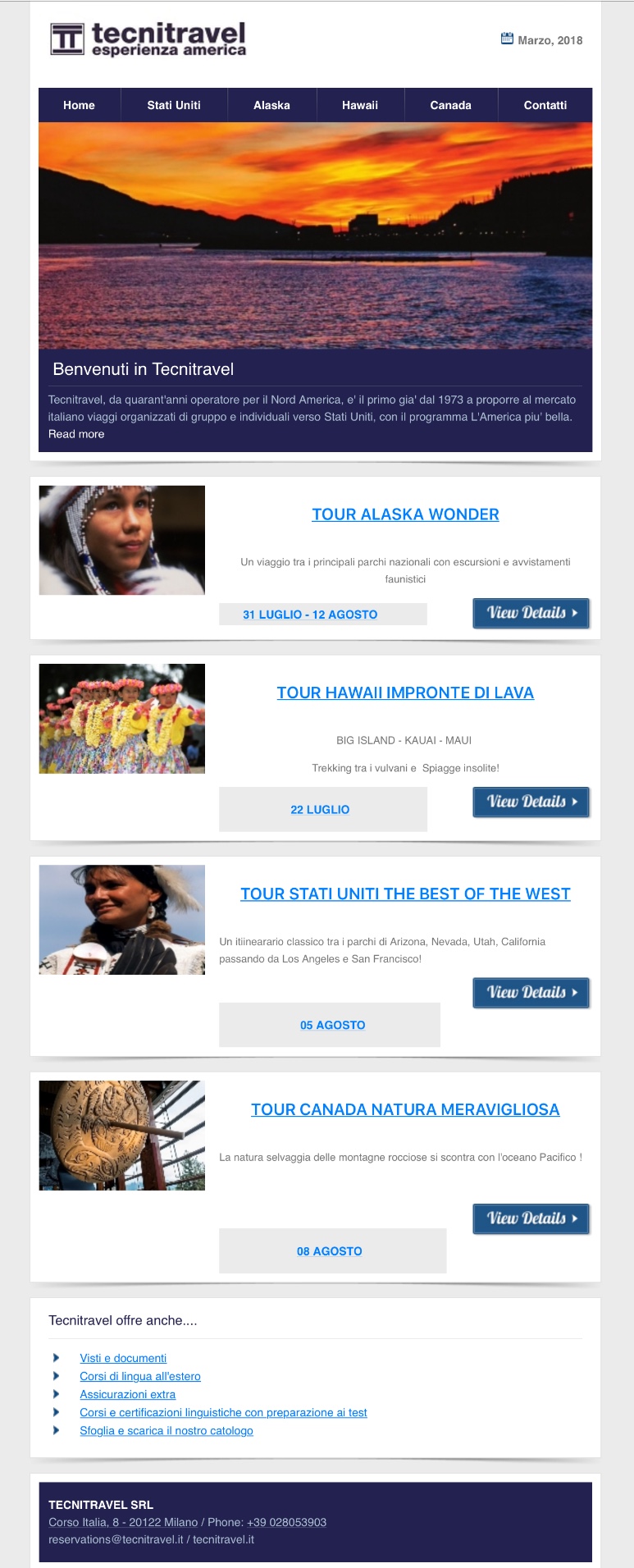Open the Tour Hawaii Impronte di Lava link
Image resolution: width=634 pixels, height=1568 pixels.
tap(405, 693)
